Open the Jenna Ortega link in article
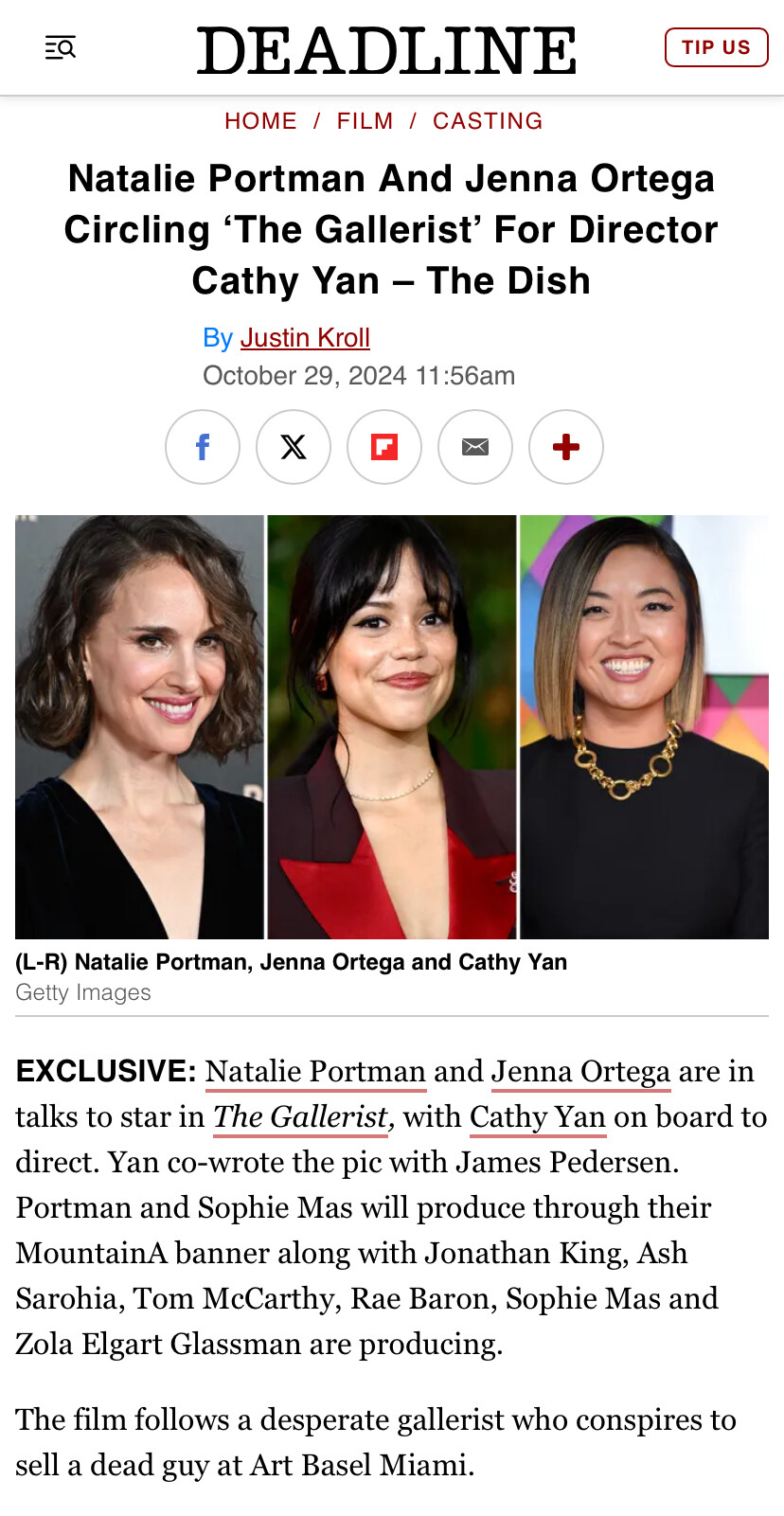Viewport: 784px width, 1516px height. click(x=580, y=1071)
